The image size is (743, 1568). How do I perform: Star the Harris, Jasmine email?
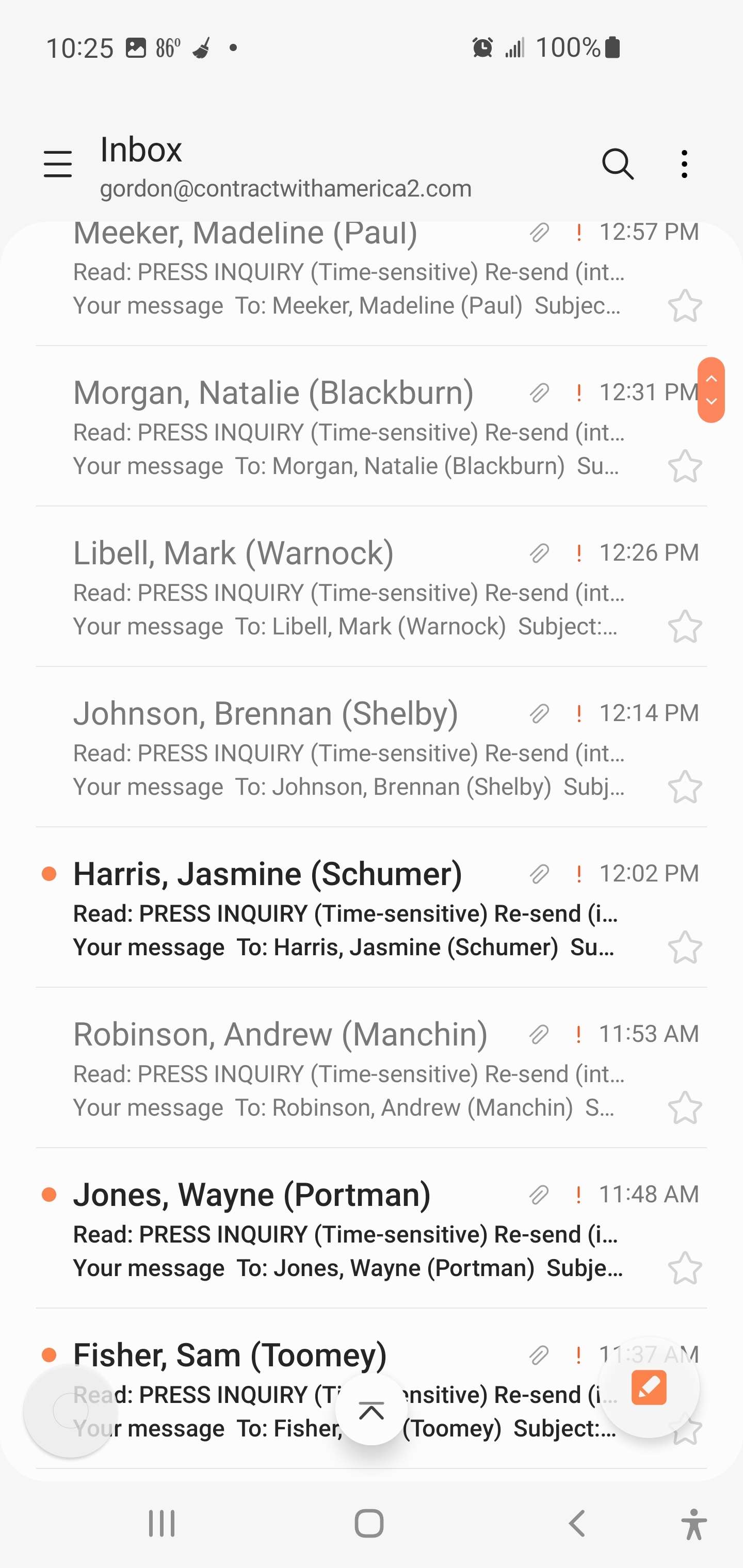coord(685,947)
